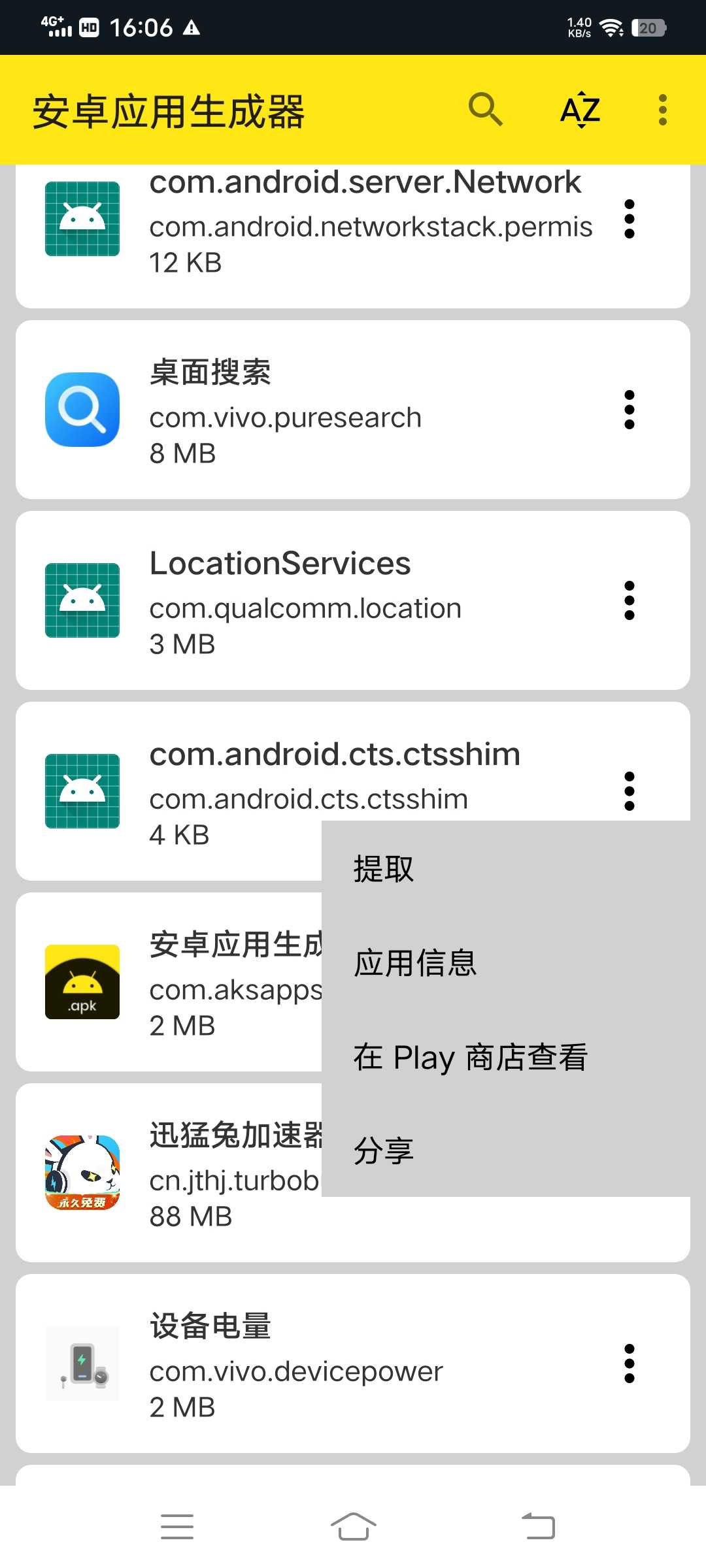Open more options for com.android.server.Network
This screenshot has width=706, height=1568.
630,219
